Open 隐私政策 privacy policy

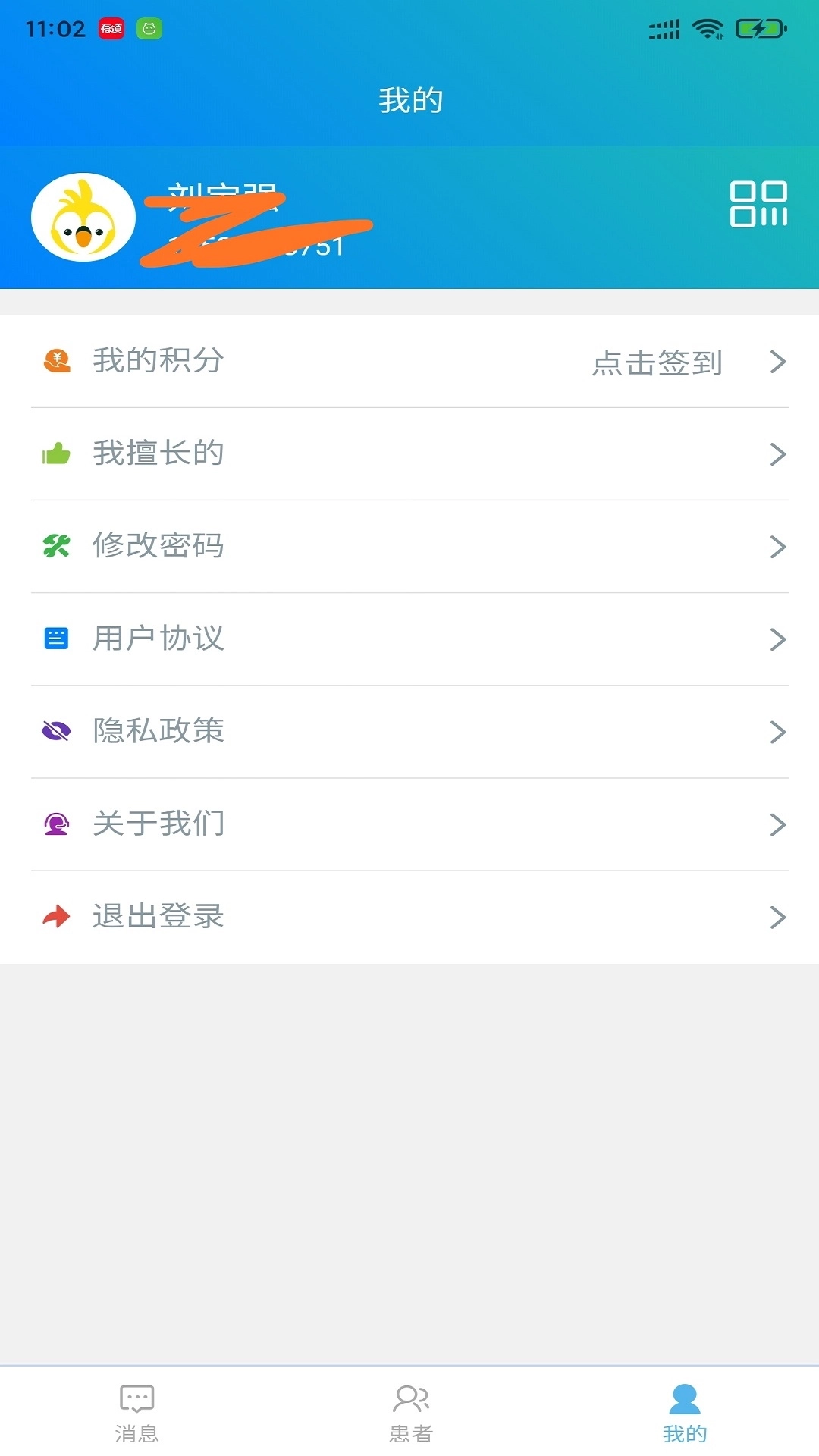tap(159, 731)
